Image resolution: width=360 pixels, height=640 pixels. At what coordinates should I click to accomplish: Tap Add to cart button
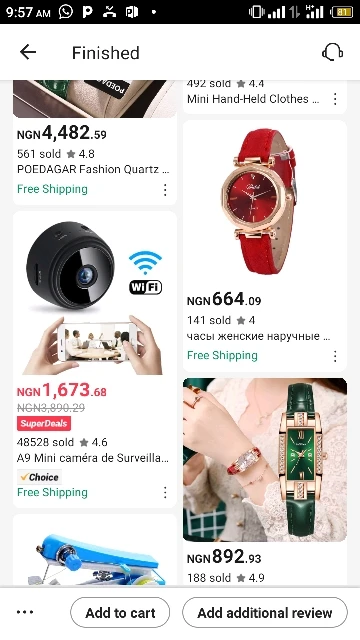pyautogui.click(x=120, y=613)
